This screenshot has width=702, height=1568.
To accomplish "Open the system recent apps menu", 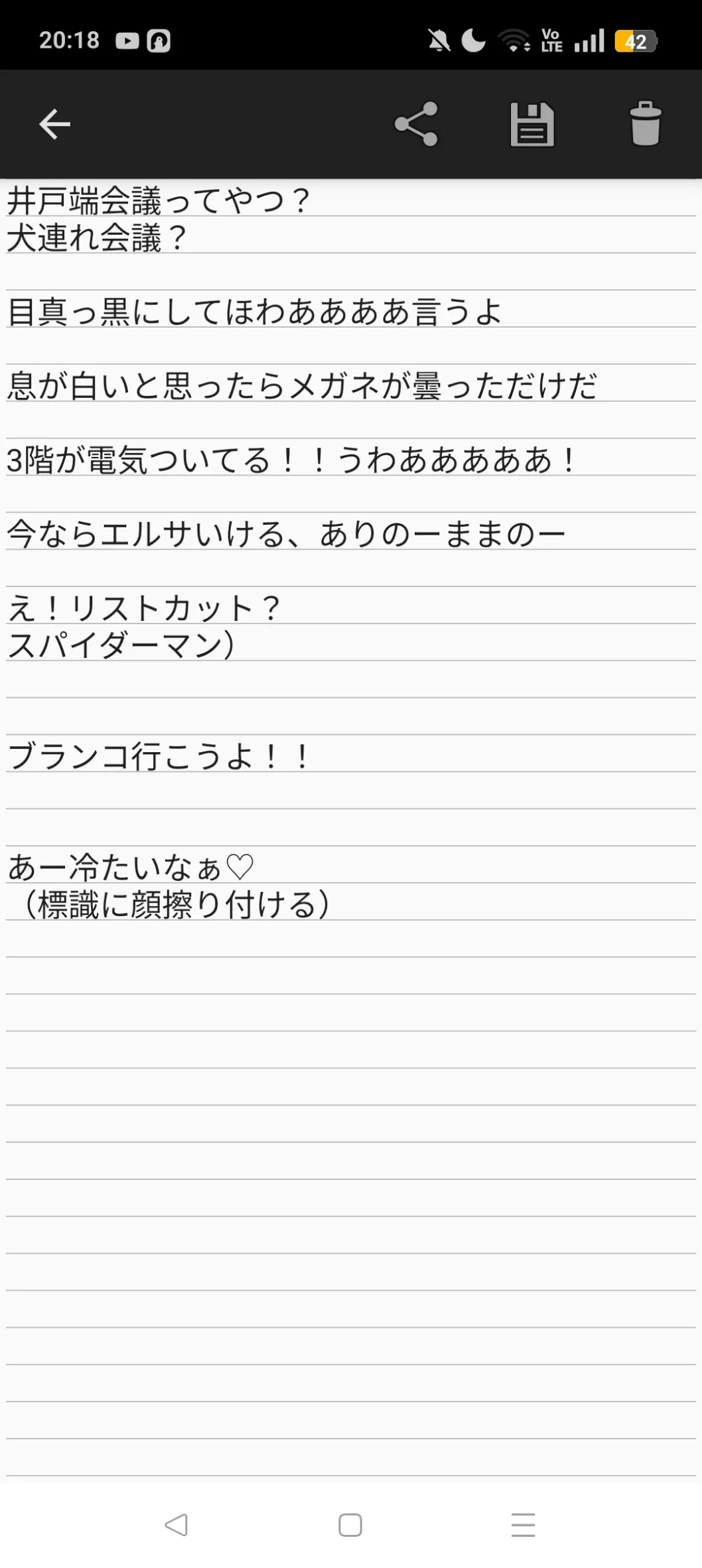I will click(x=523, y=1525).
